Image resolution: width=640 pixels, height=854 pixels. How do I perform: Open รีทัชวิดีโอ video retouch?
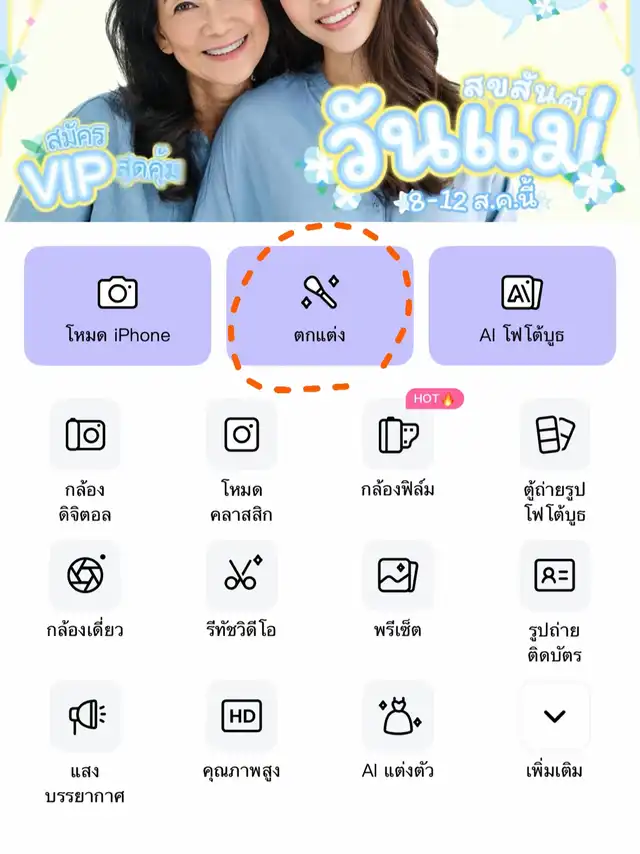pos(241,576)
